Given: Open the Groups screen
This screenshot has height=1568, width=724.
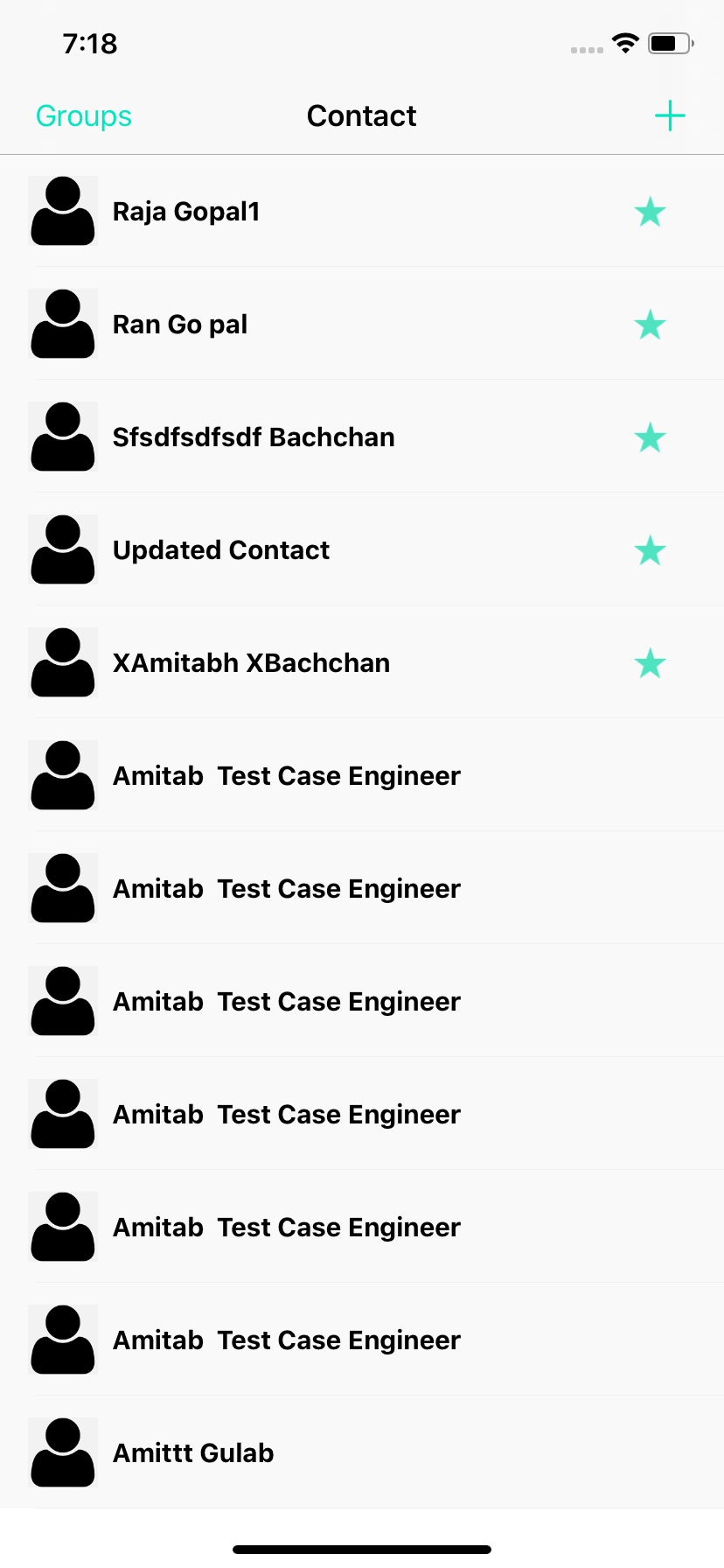Looking at the screenshot, I should click(x=83, y=115).
